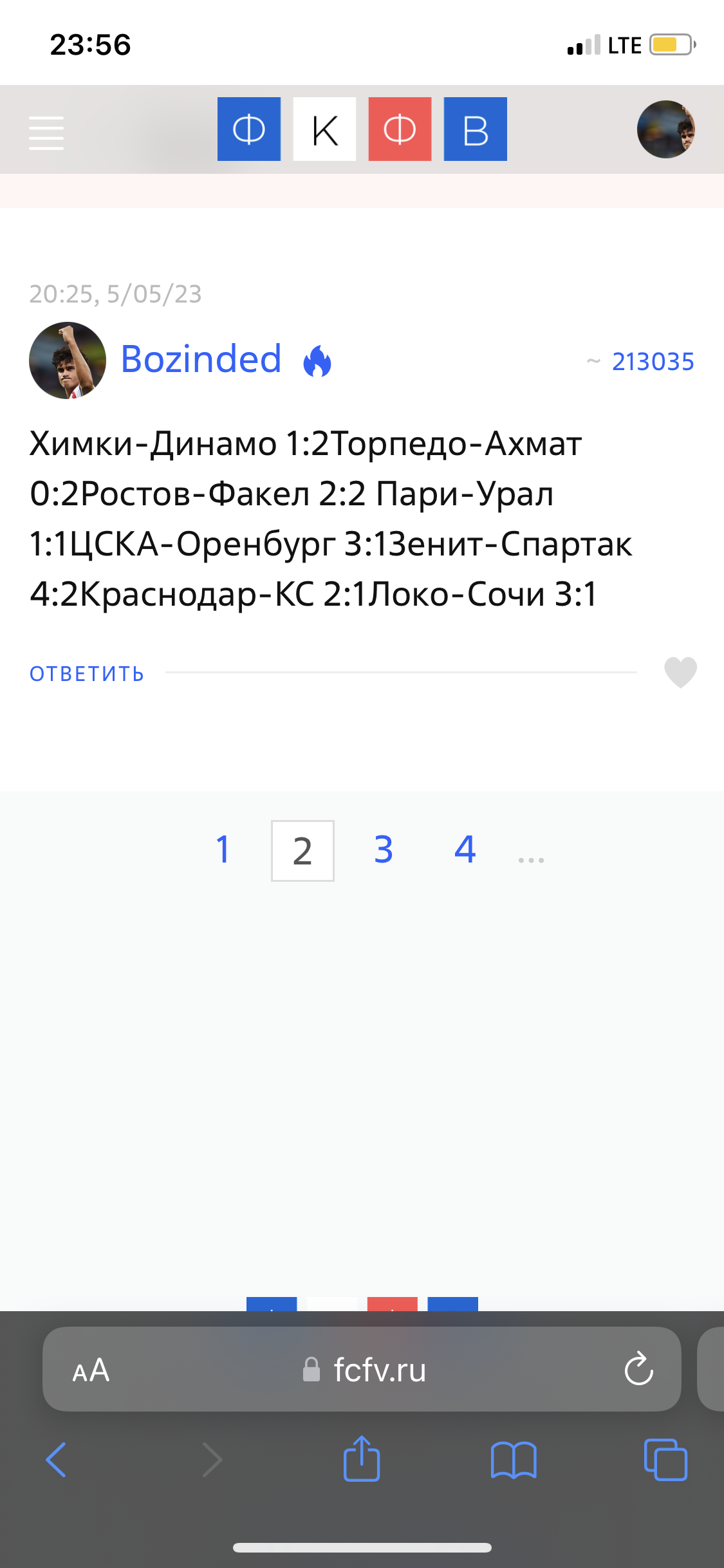Image resolution: width=724 pixels, height=1568 pixels.
Task: Open the profile avatar in the header
Action: [665, 129]
